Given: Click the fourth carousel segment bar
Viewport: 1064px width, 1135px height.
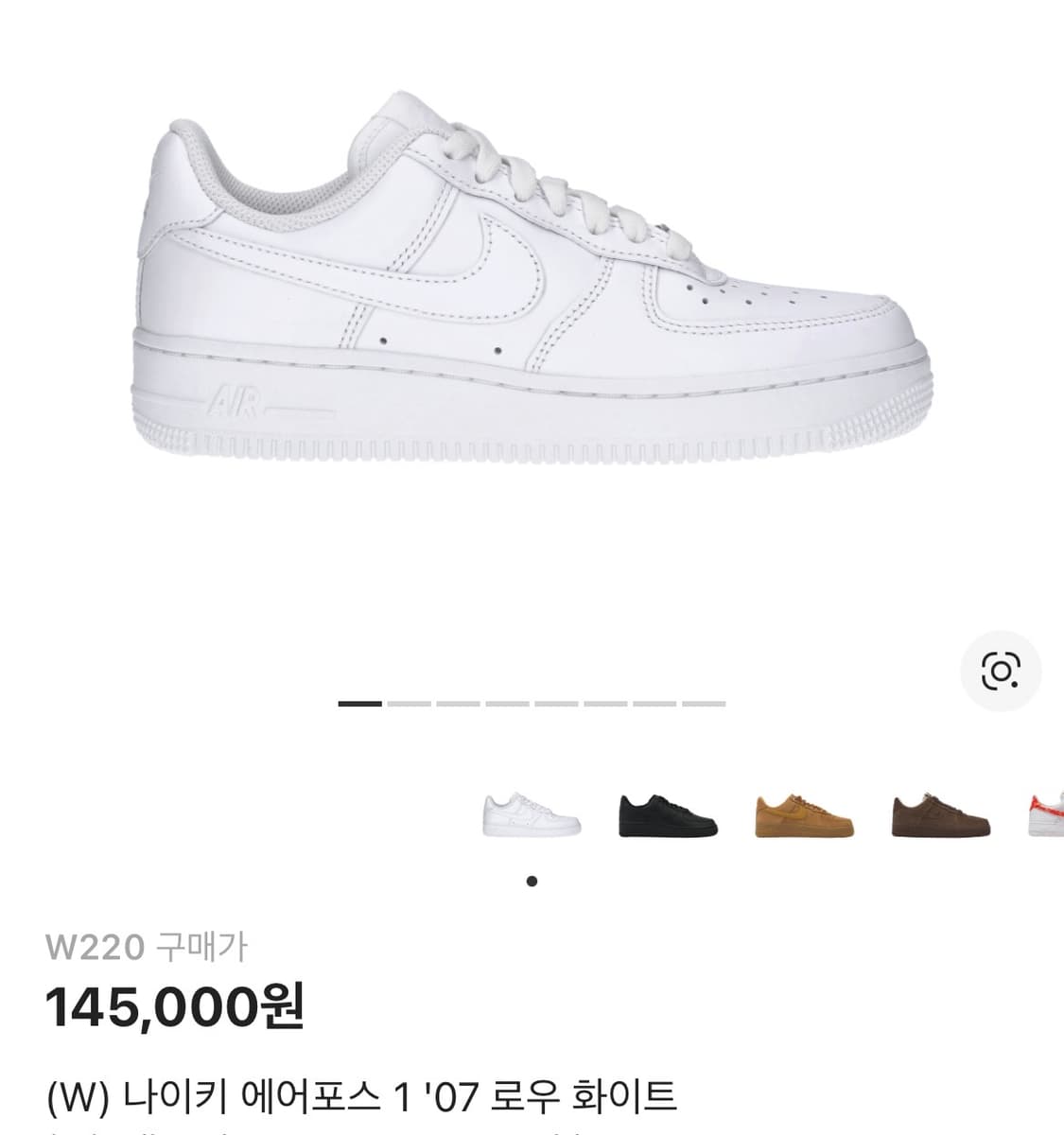Looking at the screenshot, I should (x=507, y=705).
